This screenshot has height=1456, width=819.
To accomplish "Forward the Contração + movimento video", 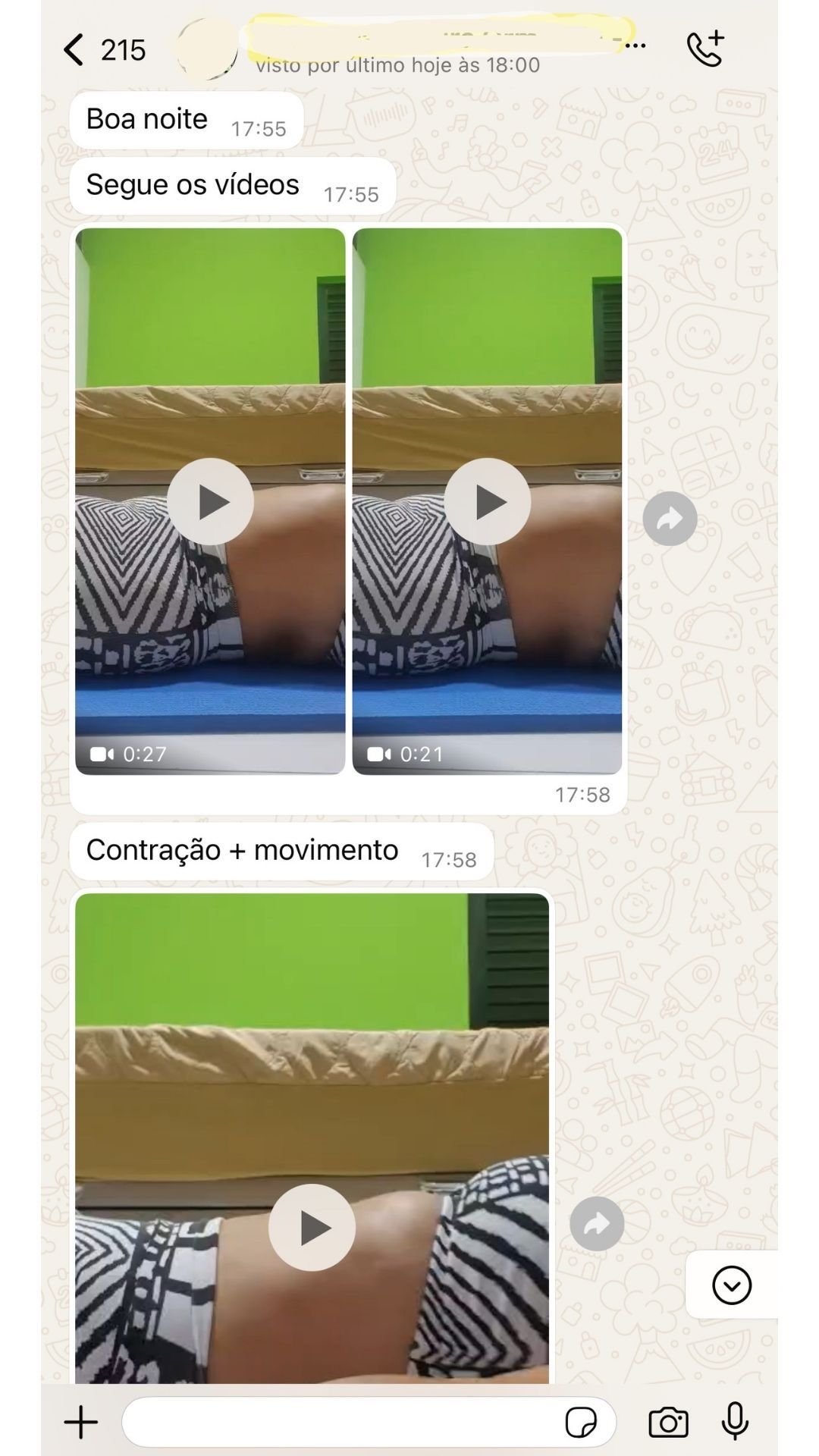I will click(x=597, y=1223).
